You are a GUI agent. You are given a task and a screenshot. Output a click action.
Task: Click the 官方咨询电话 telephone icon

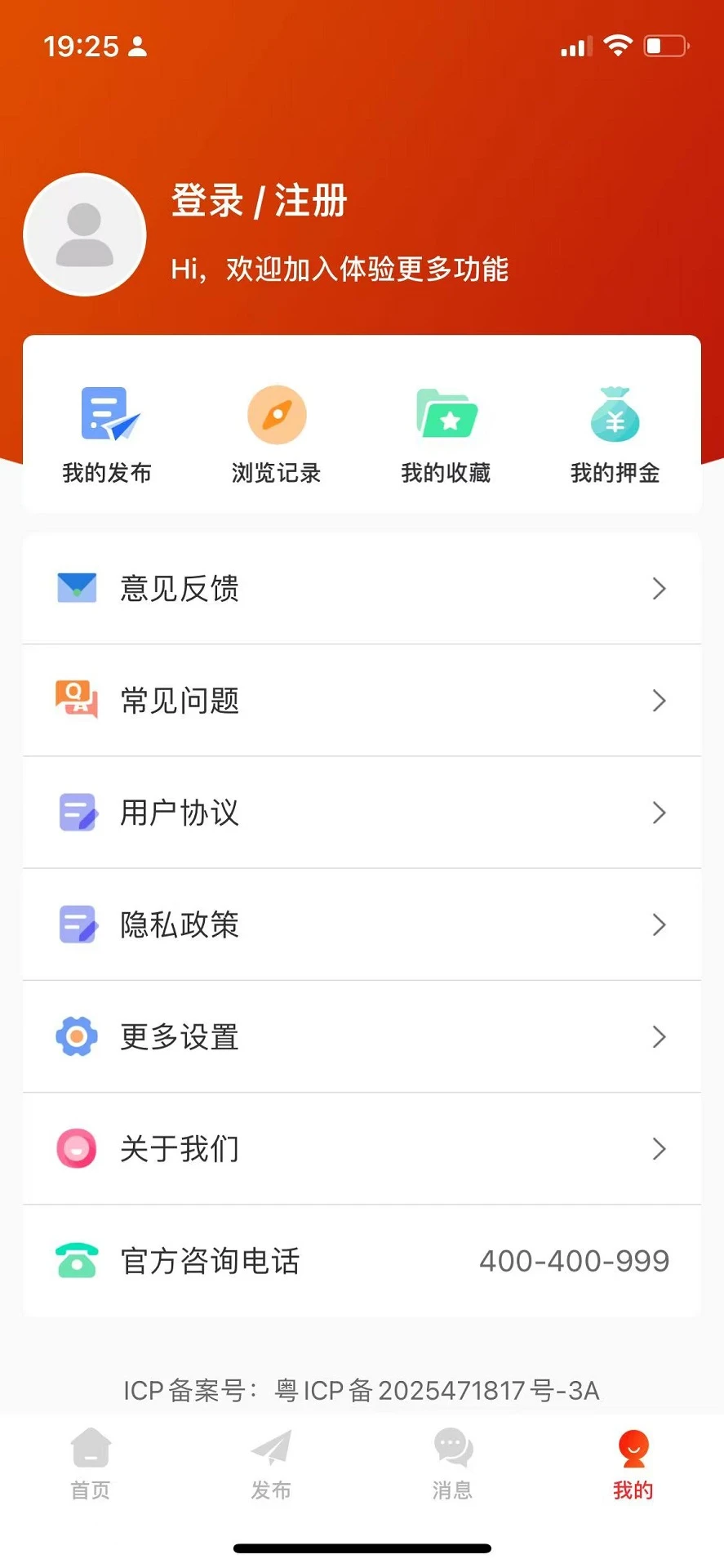76,1261
